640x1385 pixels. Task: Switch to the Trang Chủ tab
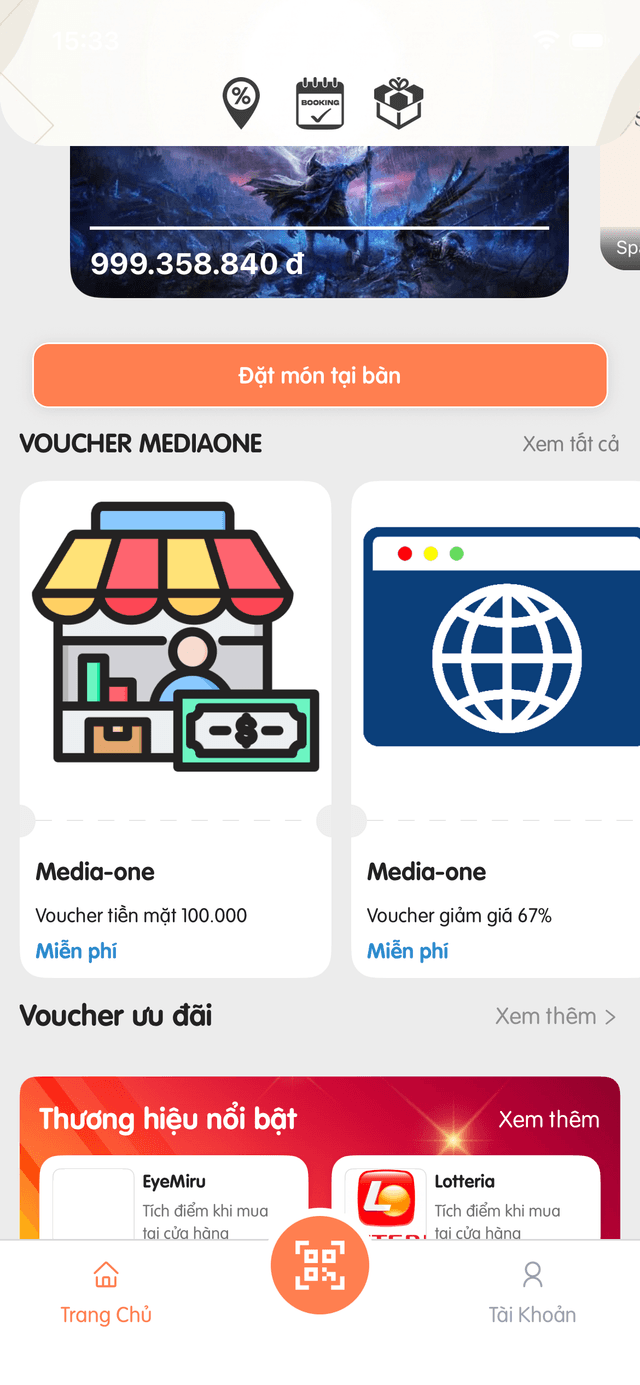pyautogui.click(x=106, y=1293)
